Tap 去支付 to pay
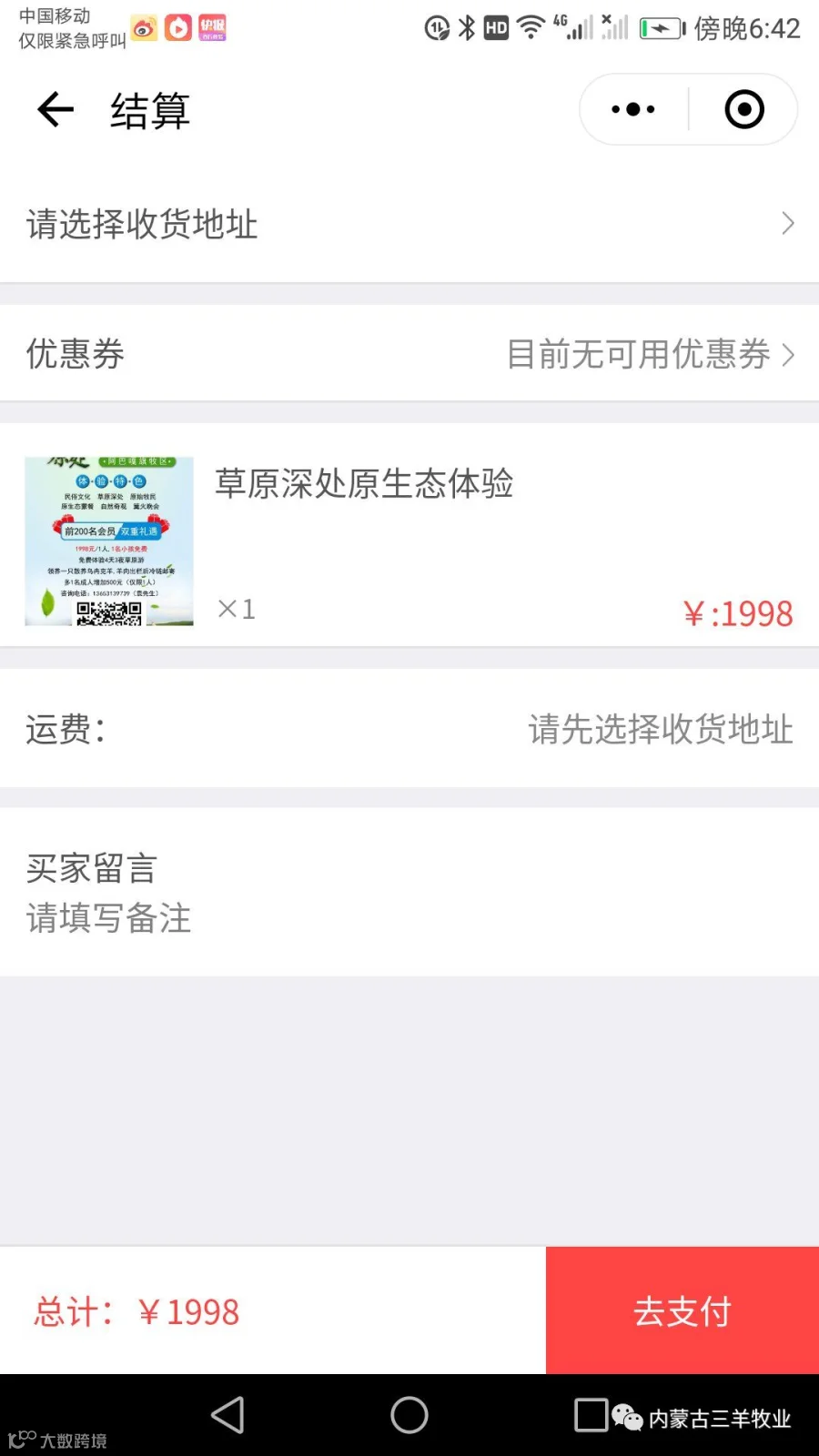 682,1310
